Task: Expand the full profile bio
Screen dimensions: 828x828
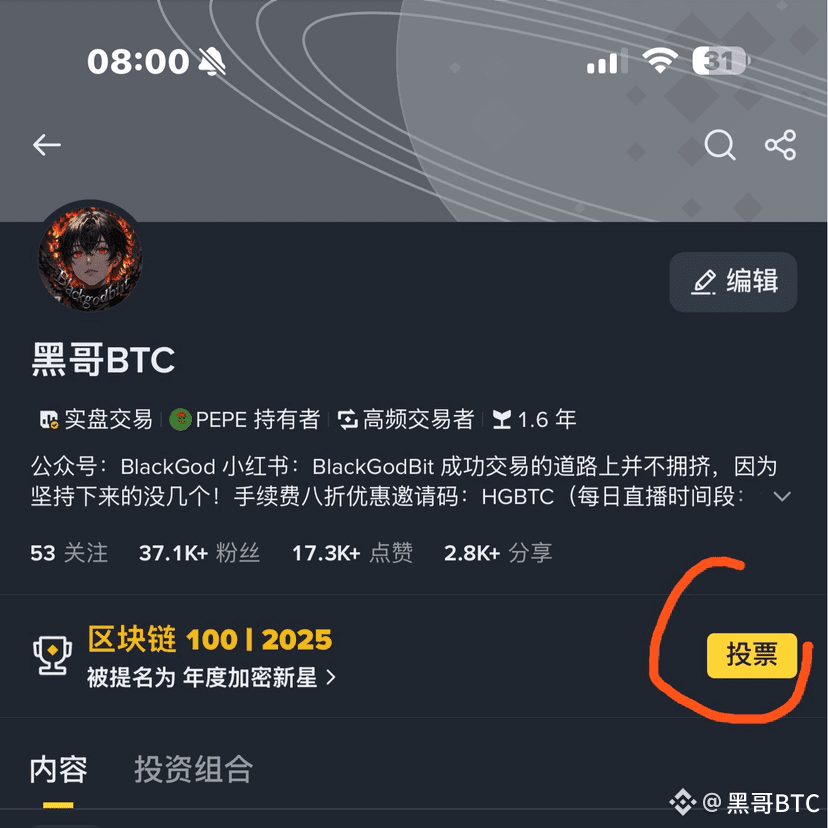Action: click(783, 496)
